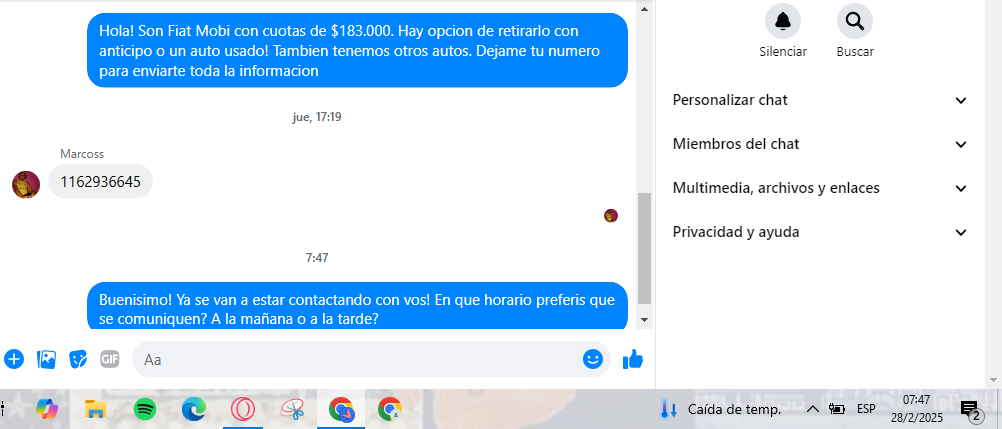1002x429 pixels.
Task: Mute this chat with the Silenciar bell
Action: point(782,21)
